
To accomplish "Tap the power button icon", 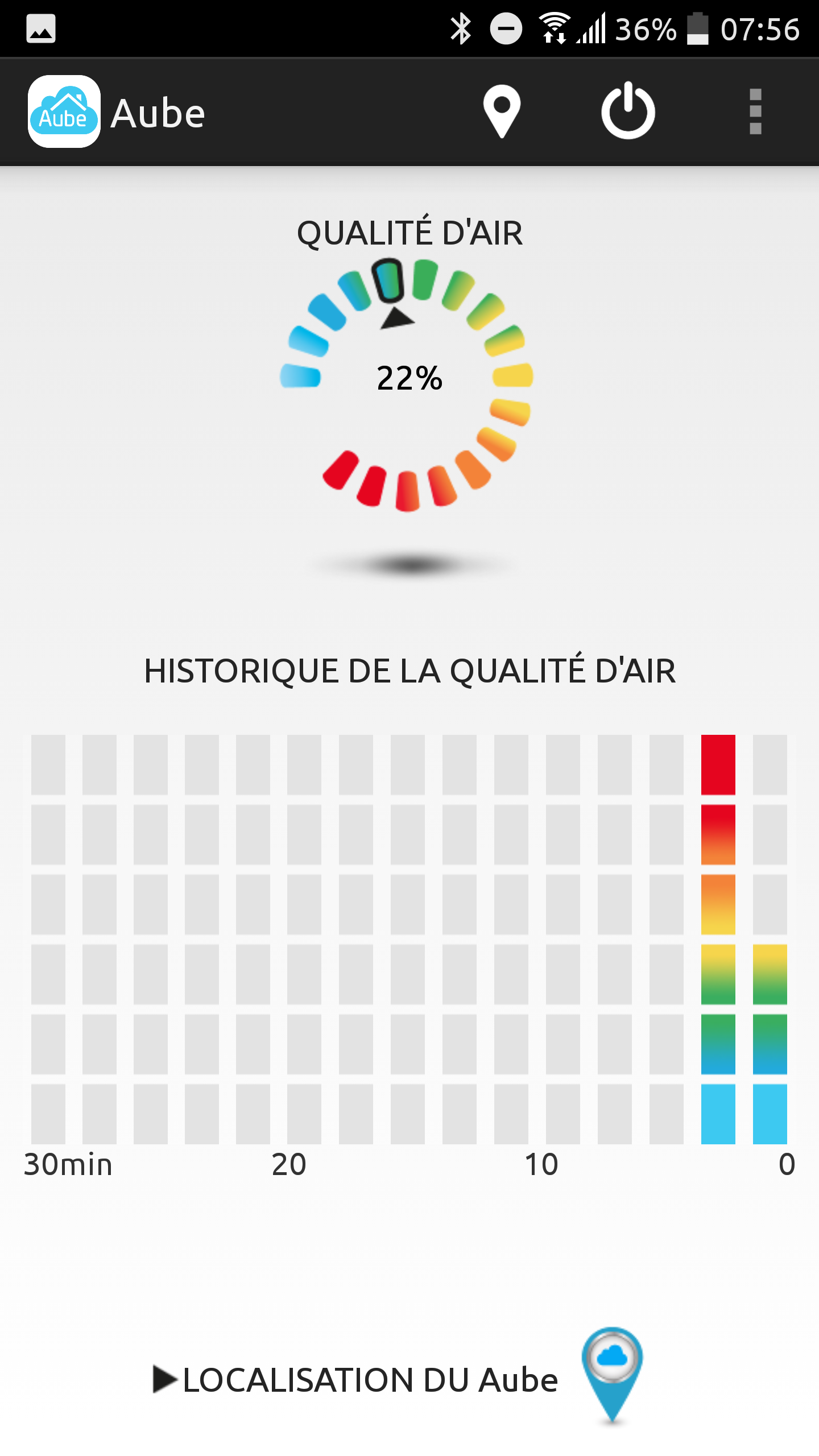I will pyautogui.click(x=628, y=111).
